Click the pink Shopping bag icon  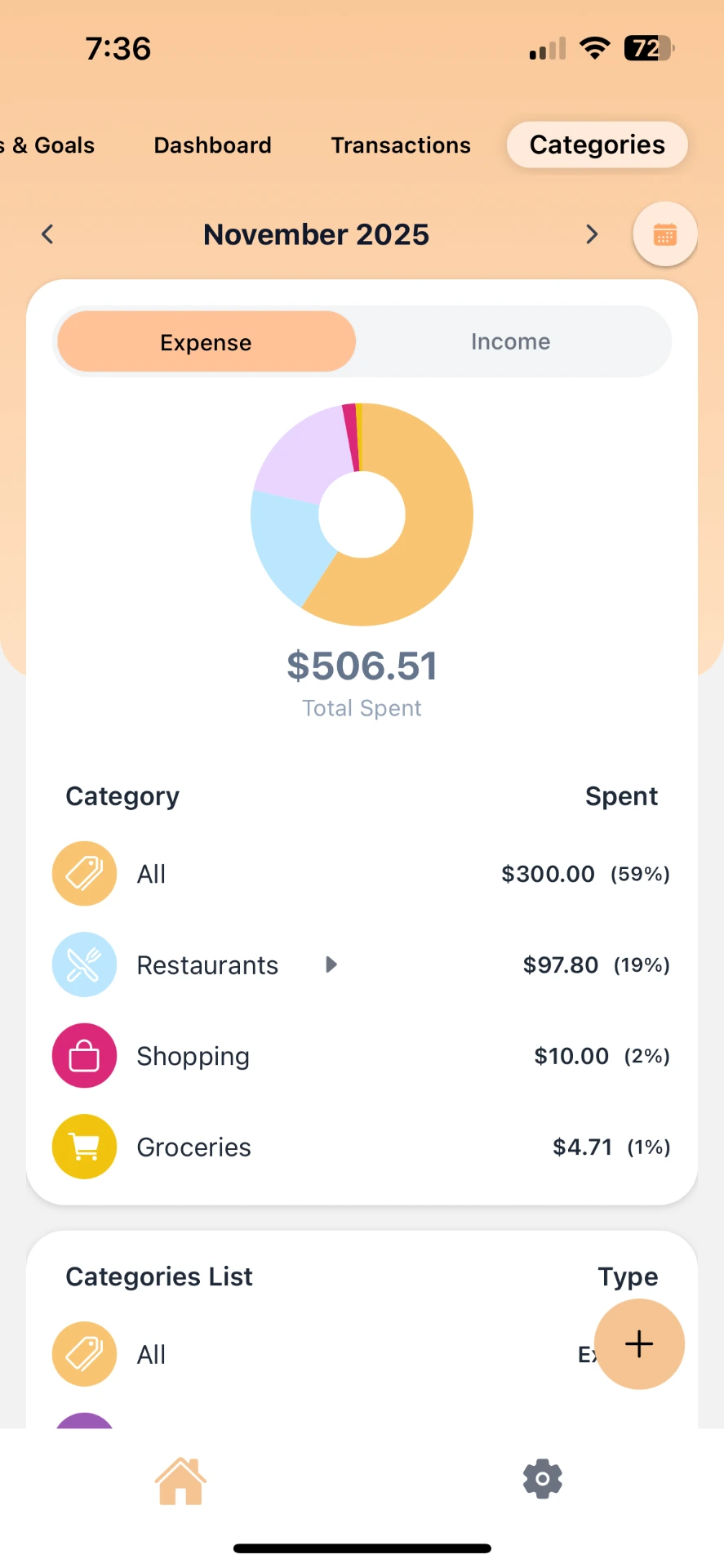point(84,1055)
